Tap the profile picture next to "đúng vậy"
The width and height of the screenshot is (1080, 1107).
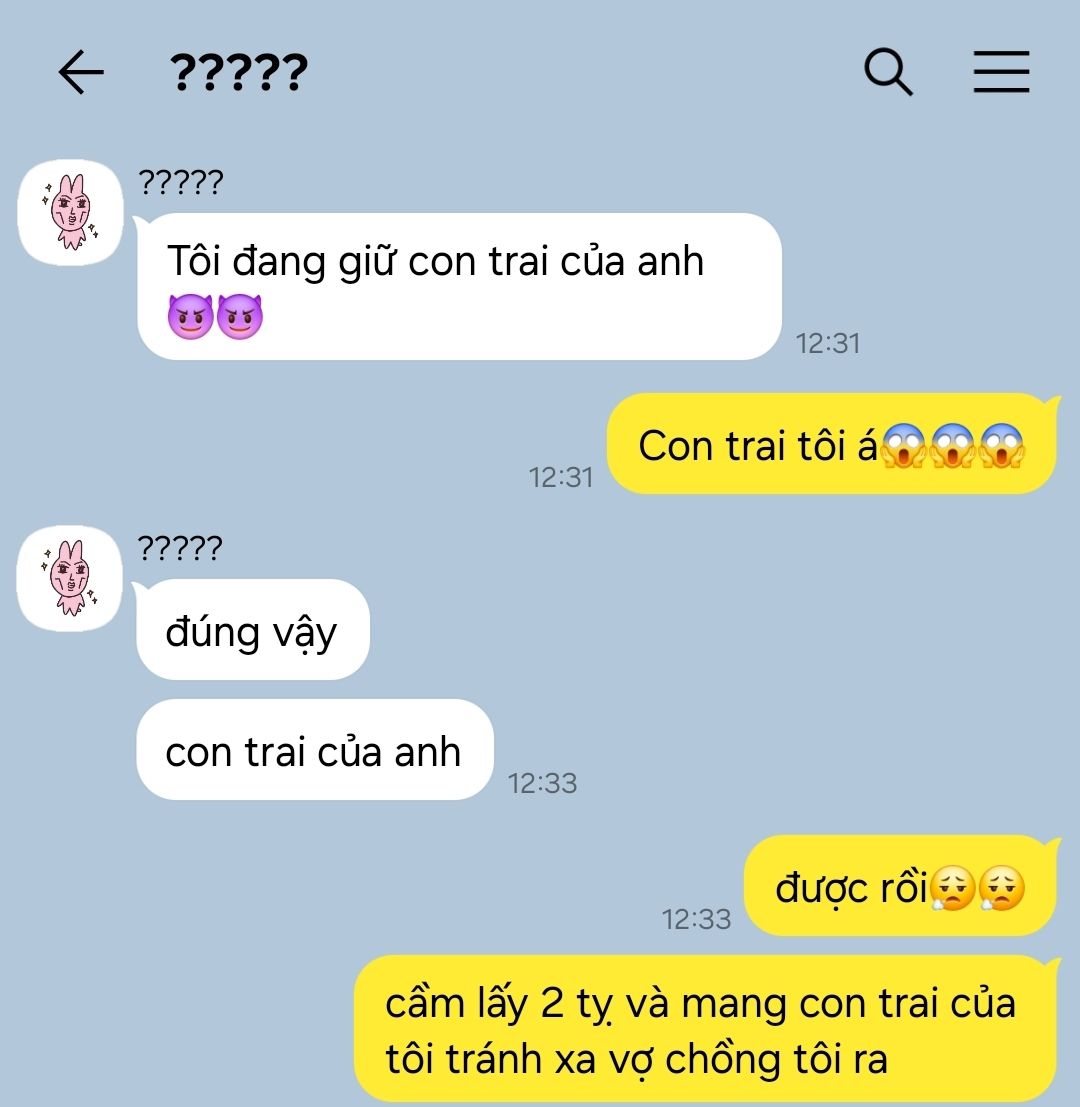pos(70,577)
